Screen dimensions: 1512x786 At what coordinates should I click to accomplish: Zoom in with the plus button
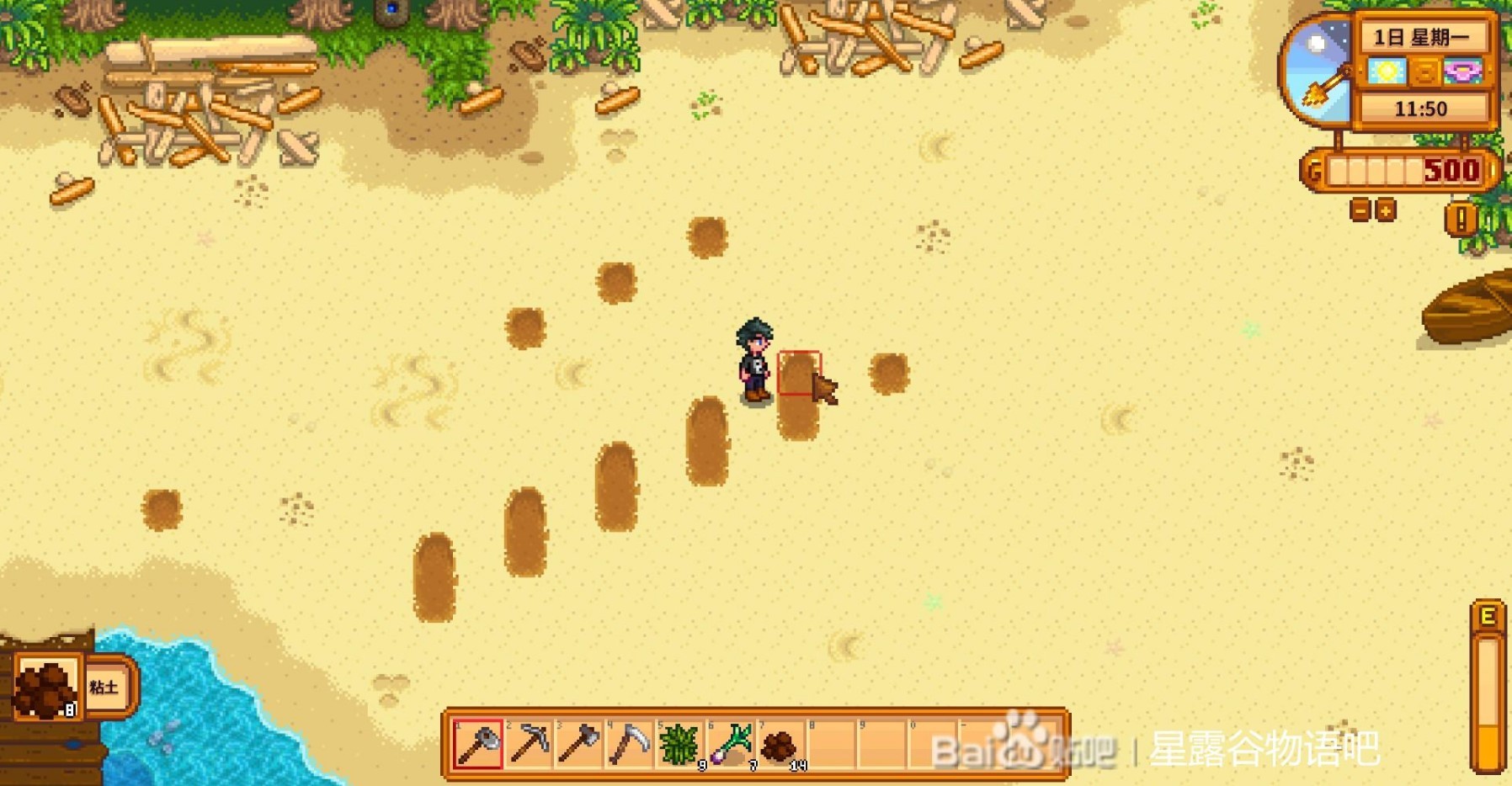[x=1386, y=210]
